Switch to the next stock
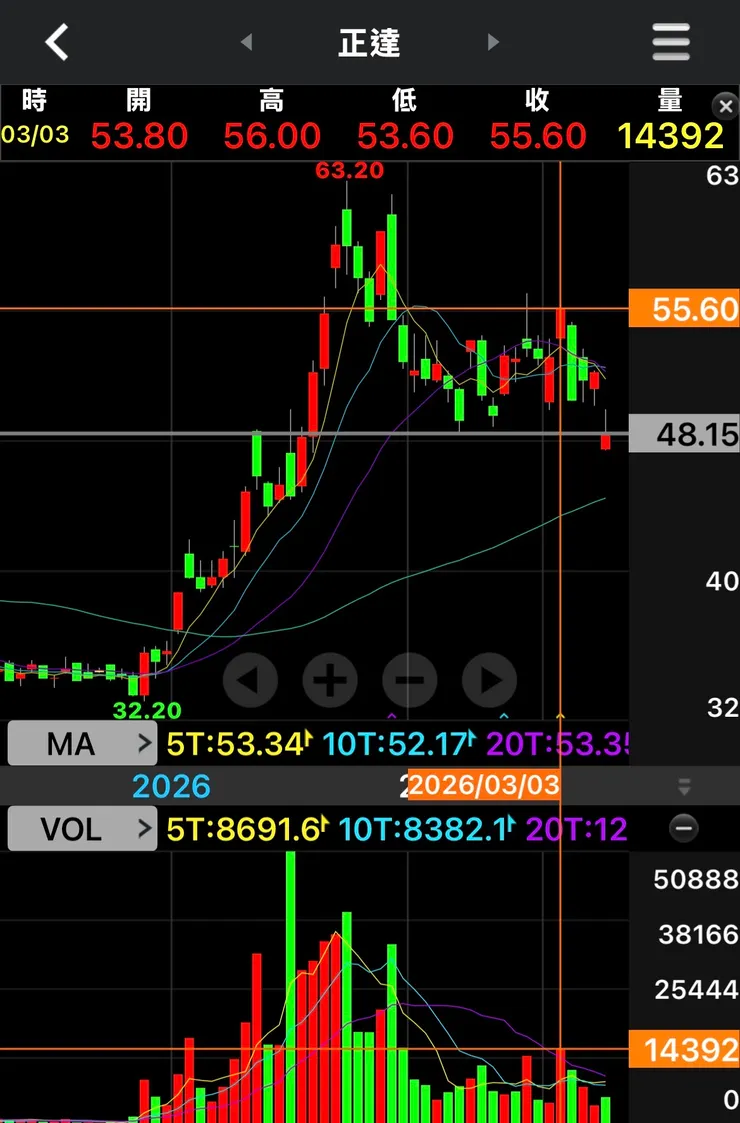The width and height of the screenshot is (740, 1123). point(492,42)
